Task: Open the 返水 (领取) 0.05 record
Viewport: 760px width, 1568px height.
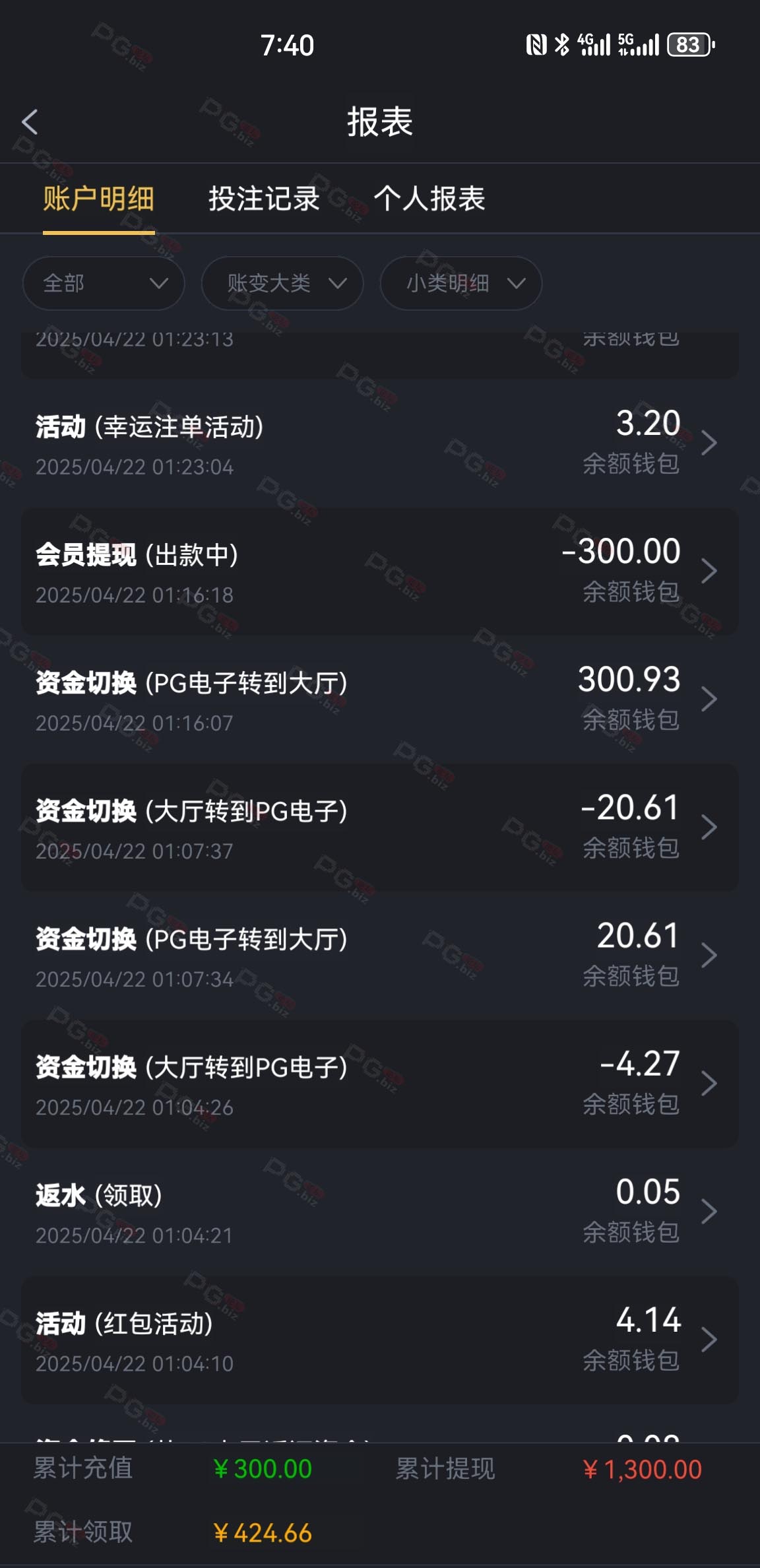Action: click(x=380, y=1212)
